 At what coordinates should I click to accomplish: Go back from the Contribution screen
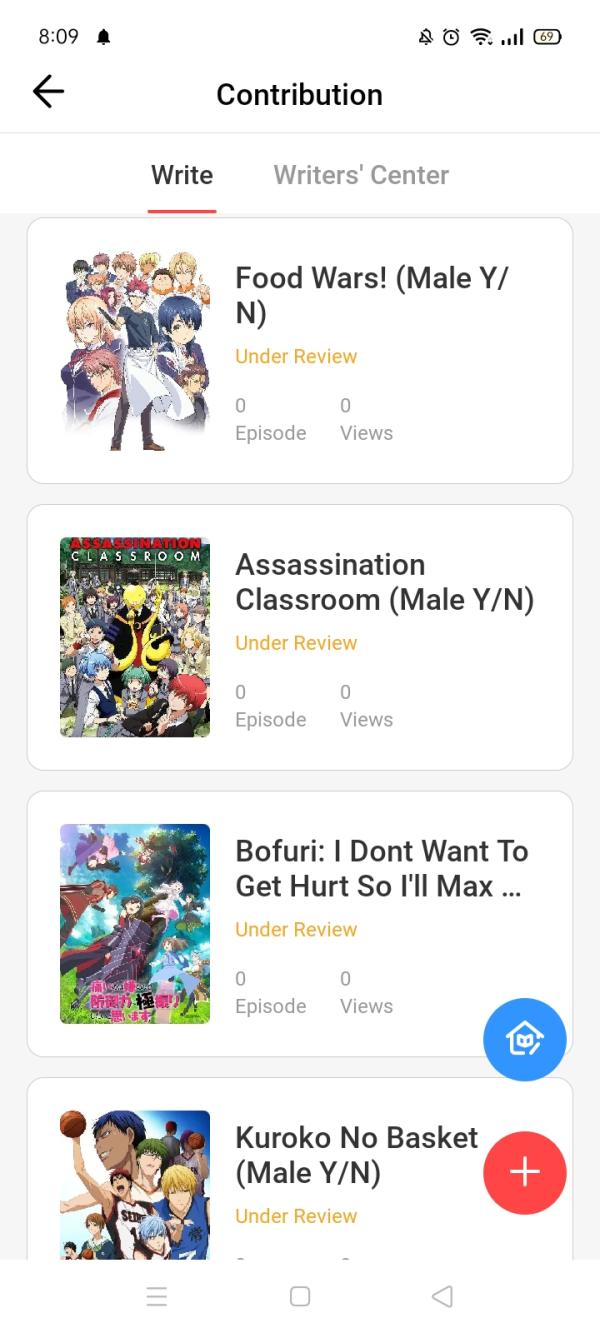click(x=48, y=93)
